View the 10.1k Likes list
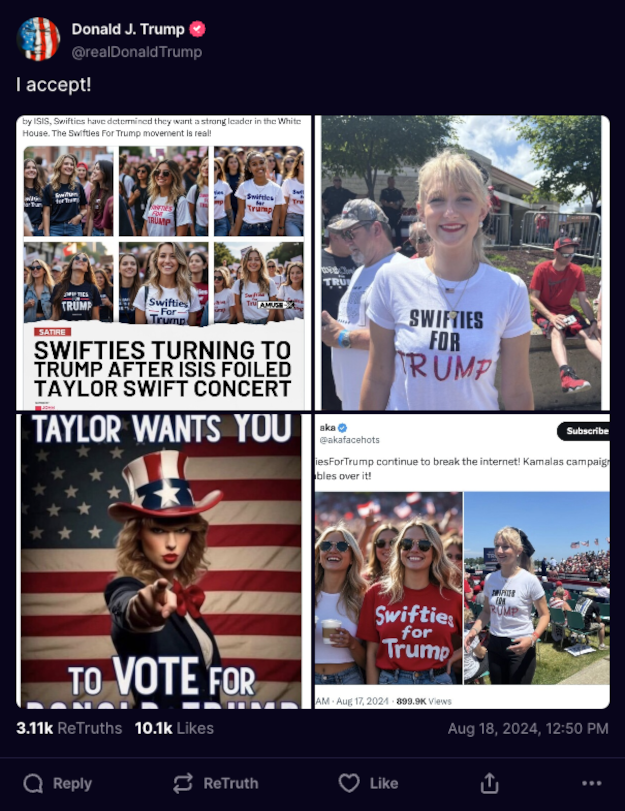625x811 pixels. [174, 728]
